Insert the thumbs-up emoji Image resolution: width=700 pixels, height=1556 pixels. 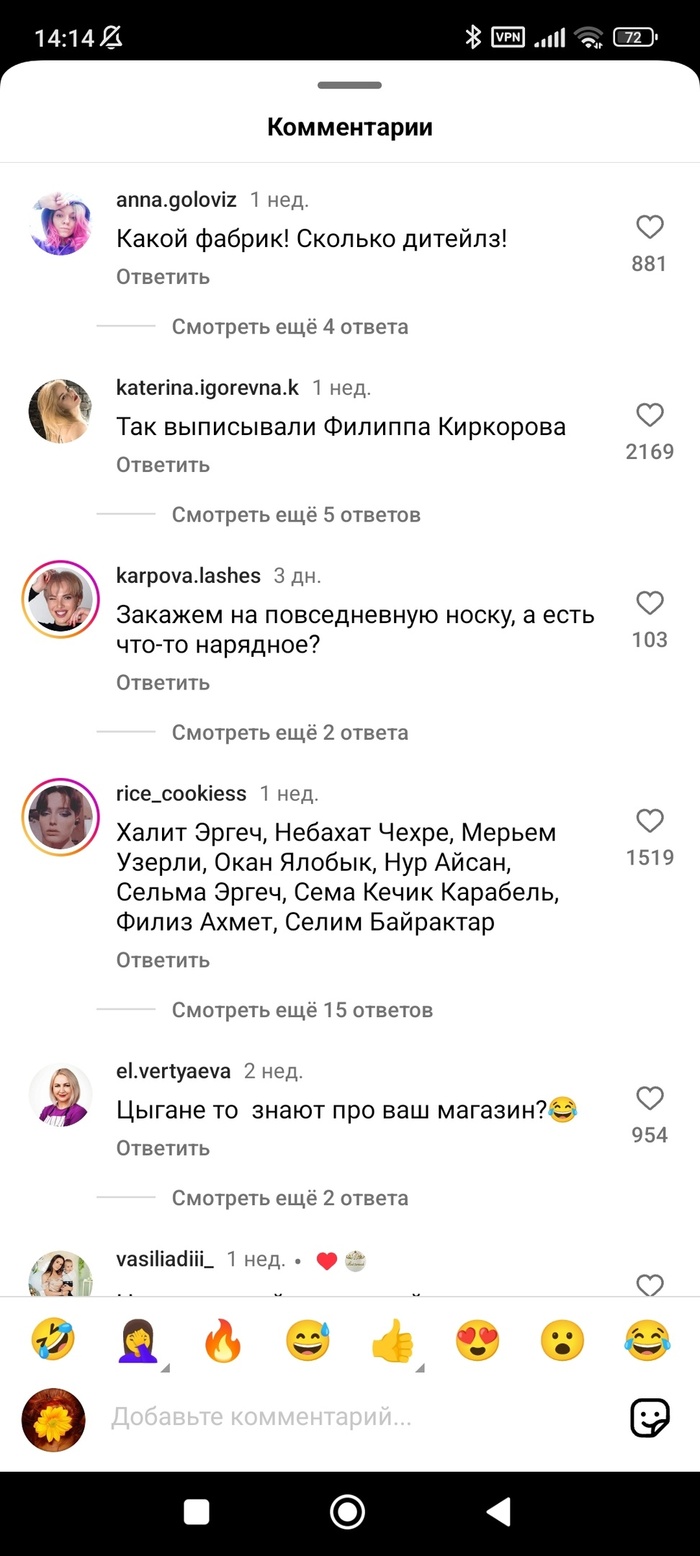click(x=392, y=1340)
